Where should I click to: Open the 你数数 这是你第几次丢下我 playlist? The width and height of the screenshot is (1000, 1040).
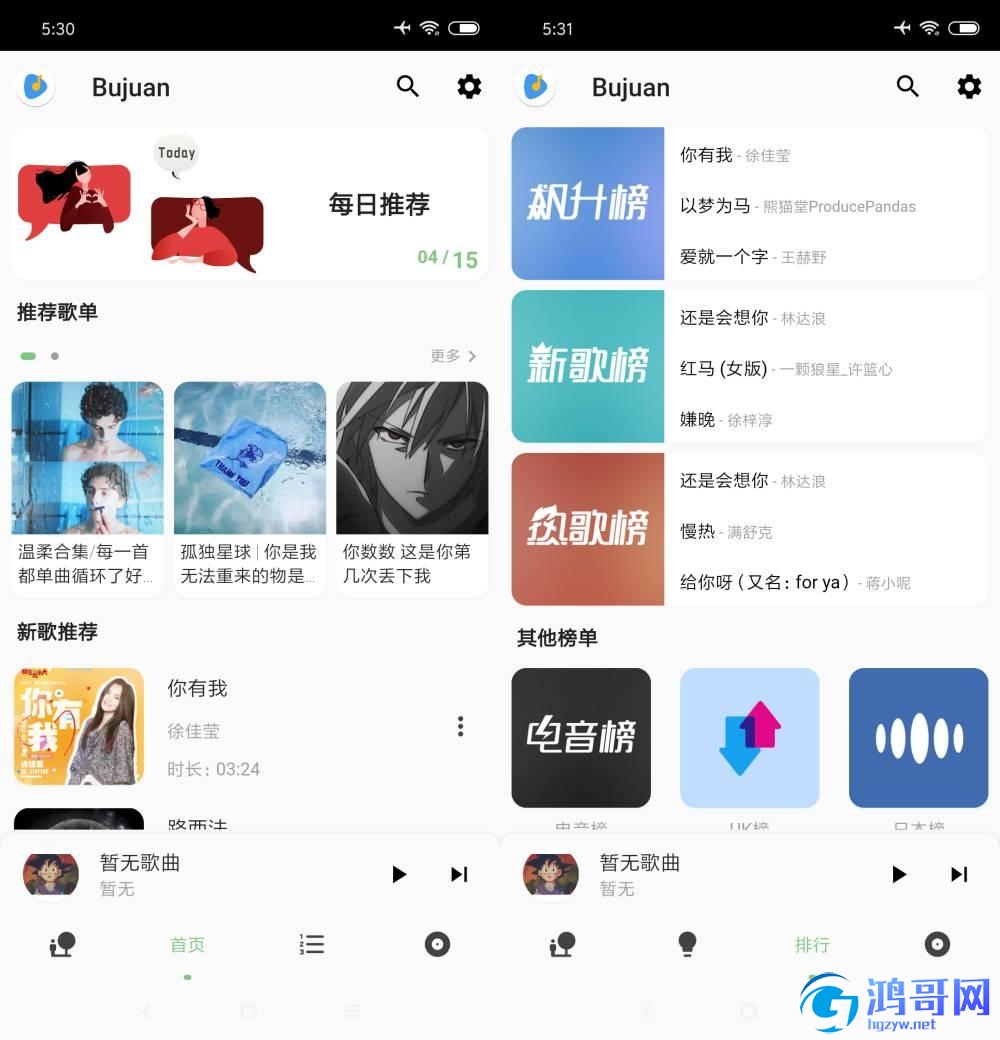(x=412, y=488)
